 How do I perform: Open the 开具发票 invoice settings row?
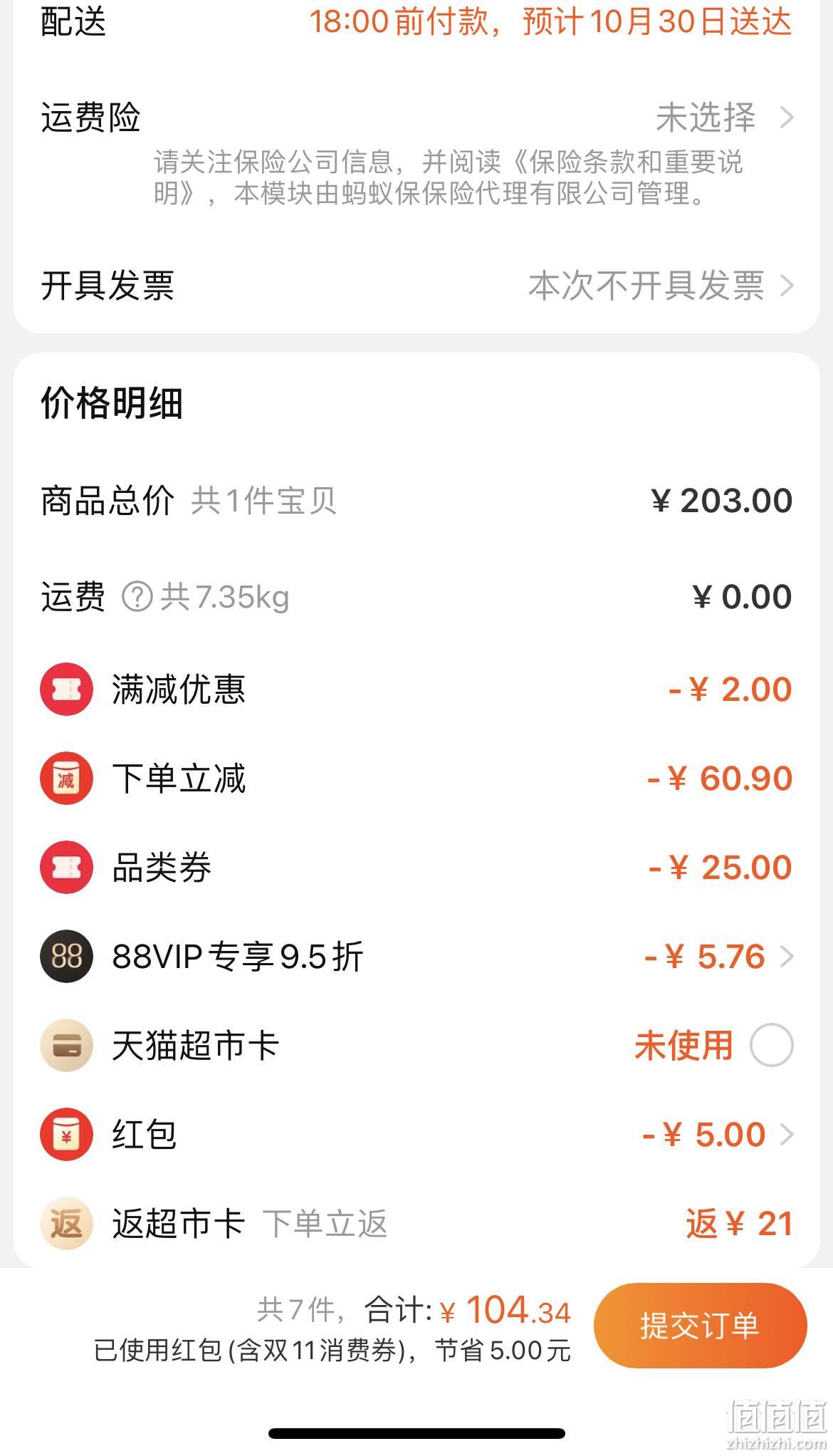416,286
